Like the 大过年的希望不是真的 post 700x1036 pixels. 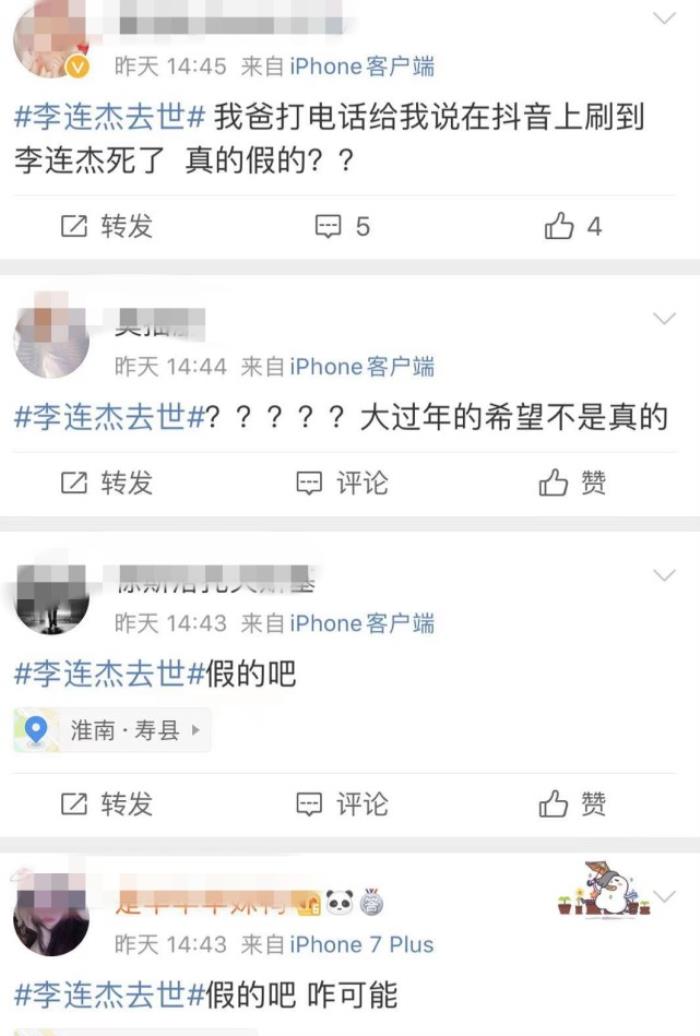573,484
